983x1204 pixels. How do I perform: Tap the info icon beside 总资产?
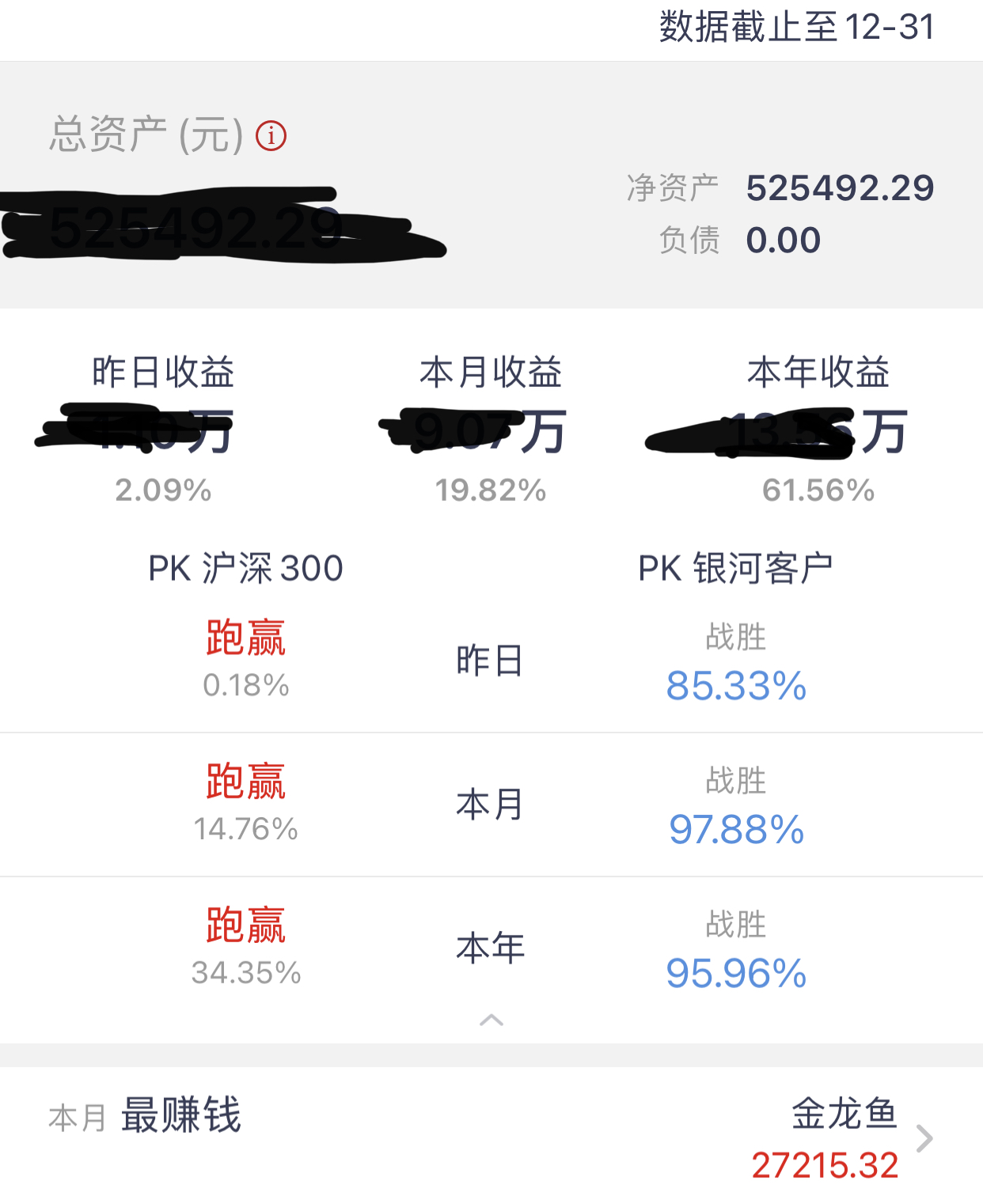coord(271,136)
